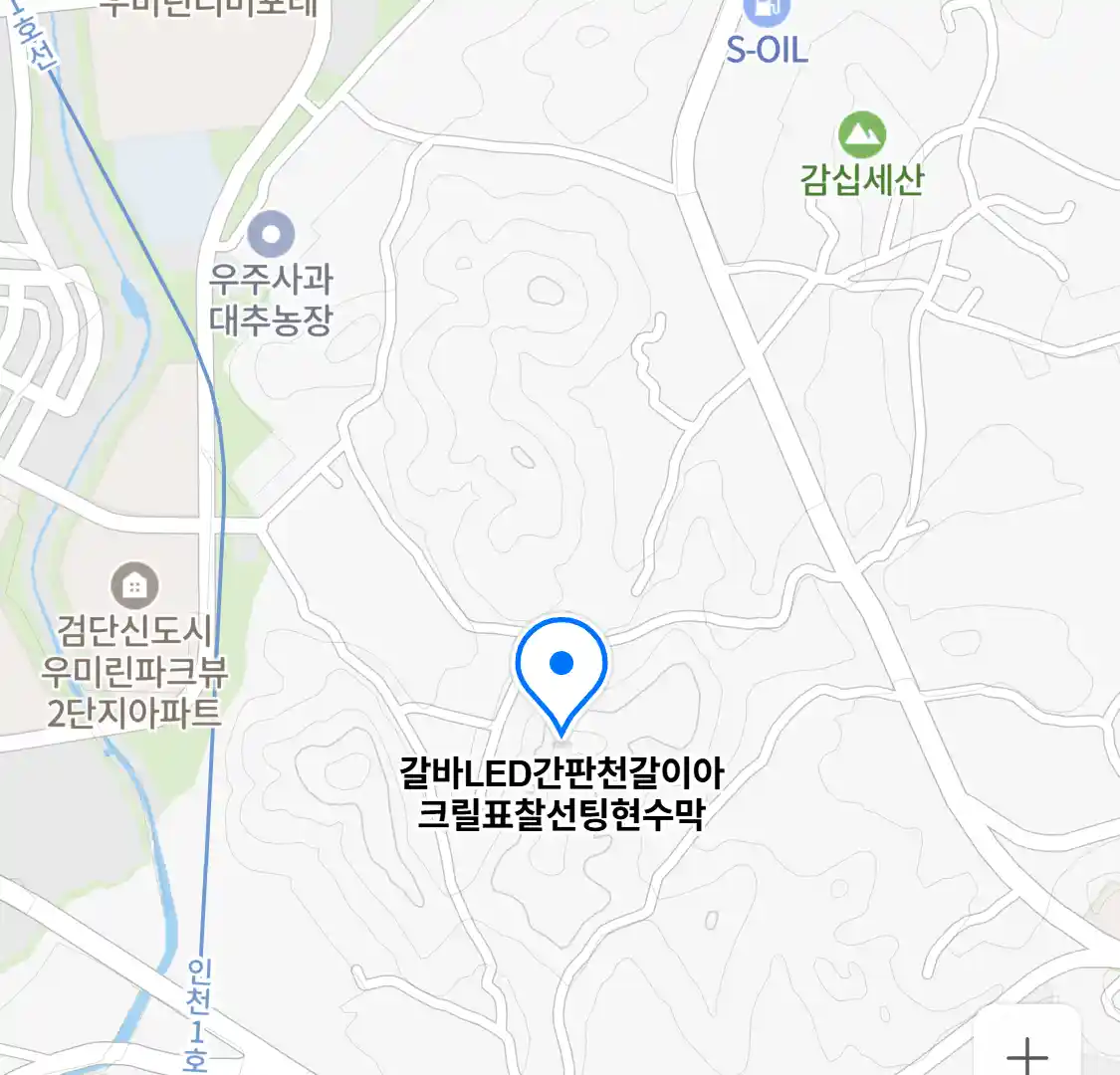
Task: Select the 감십세산 mountain marker
Action: pos(861,135)
